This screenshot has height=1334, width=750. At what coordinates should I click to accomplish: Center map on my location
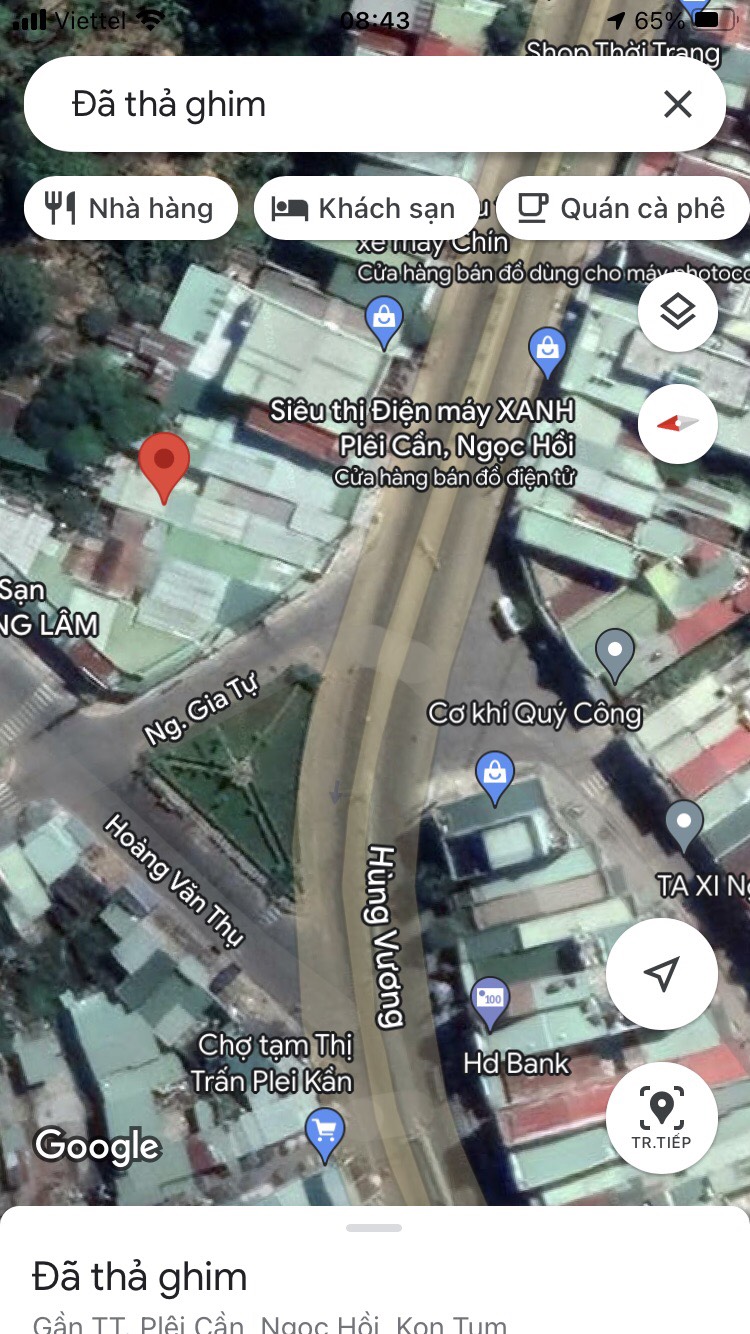(x=661, y=973)
